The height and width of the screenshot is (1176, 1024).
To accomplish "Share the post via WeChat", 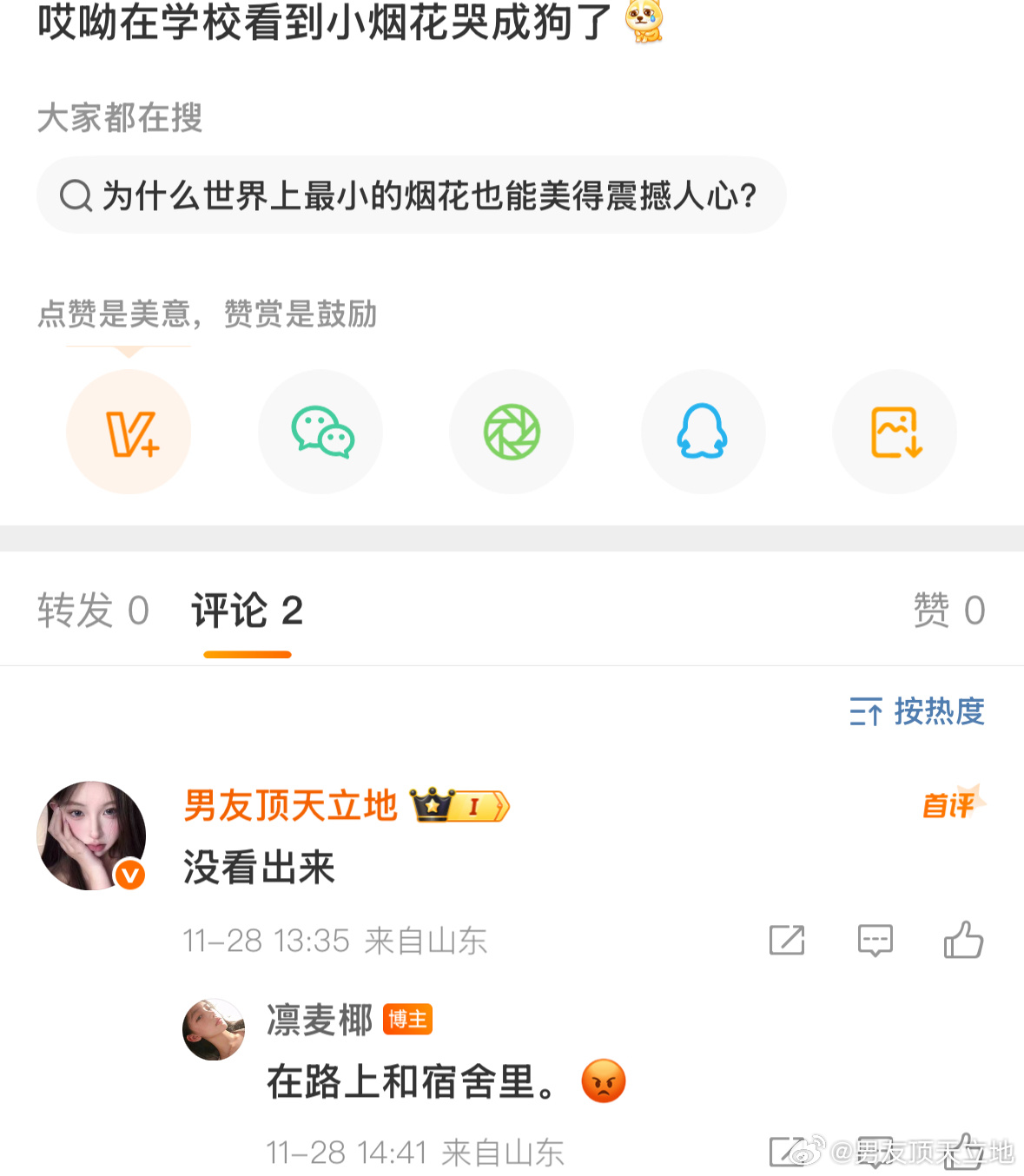I will [320, 431].
